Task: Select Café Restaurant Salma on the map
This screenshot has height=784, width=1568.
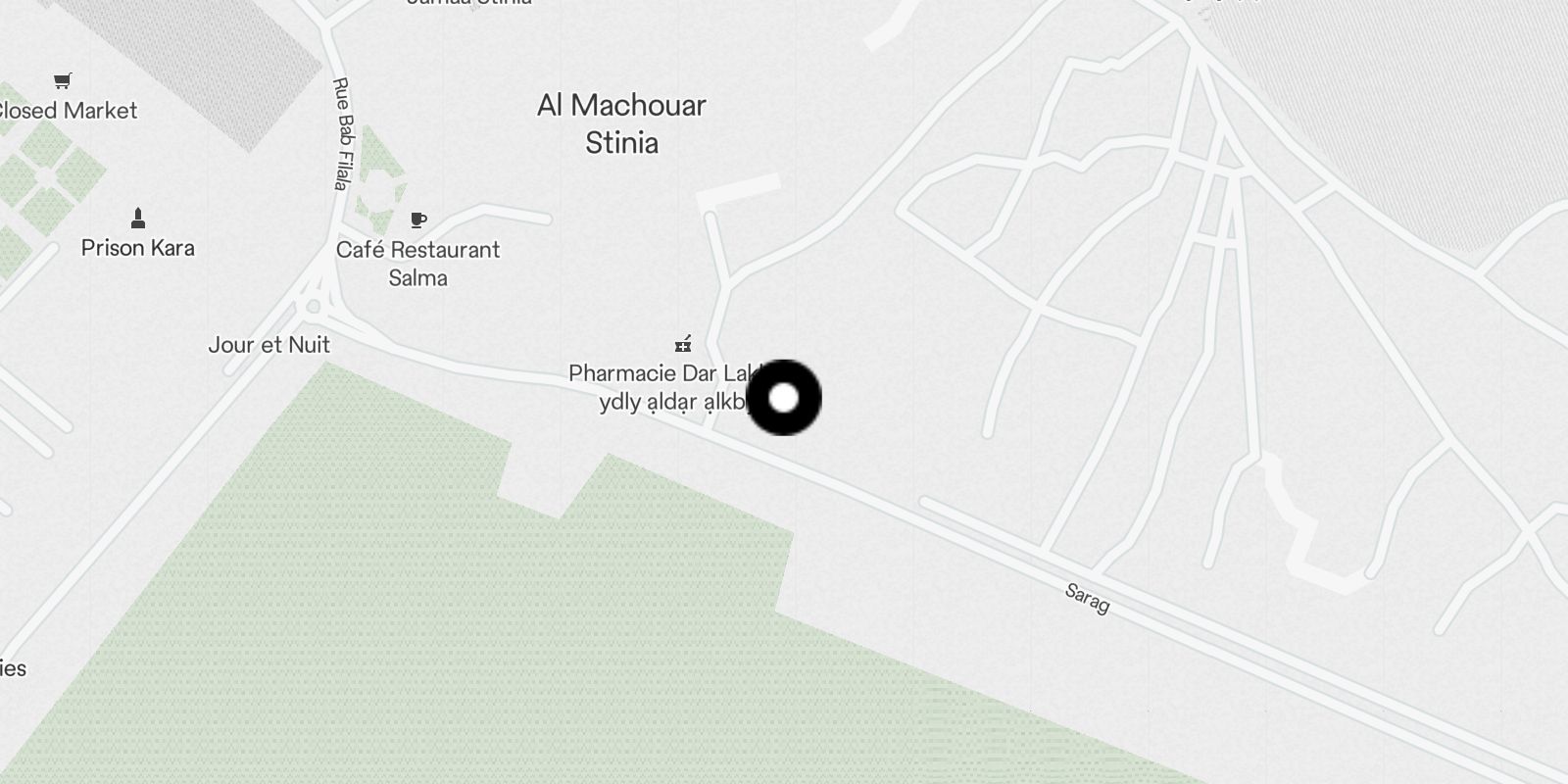Action: [x=418, y=221]
